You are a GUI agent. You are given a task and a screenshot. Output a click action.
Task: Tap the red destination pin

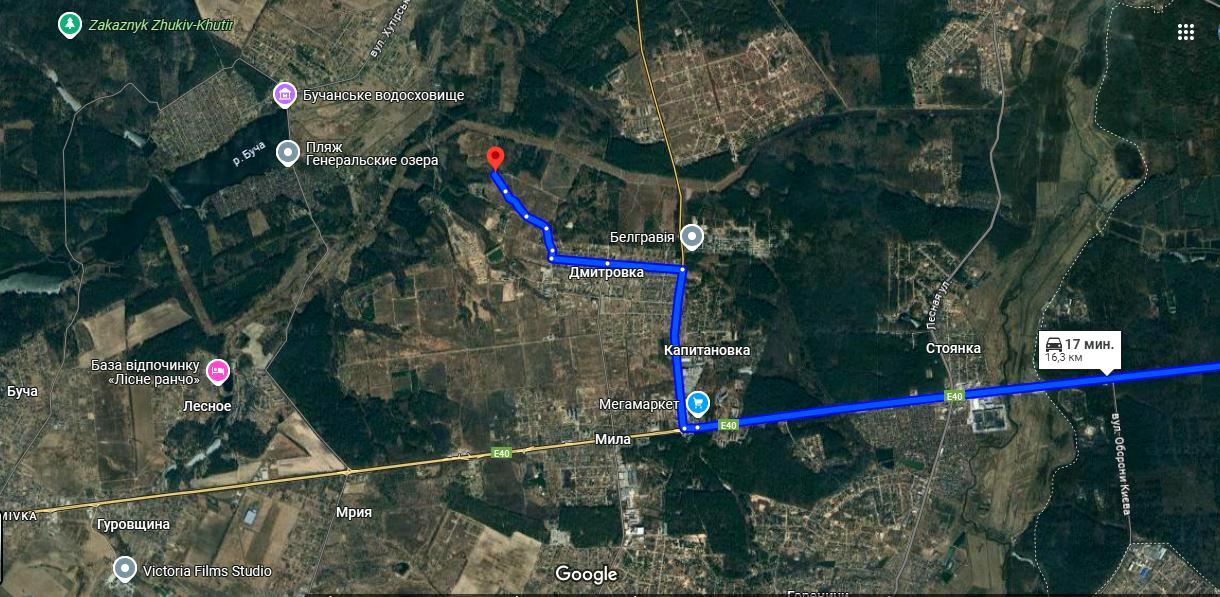494,159
